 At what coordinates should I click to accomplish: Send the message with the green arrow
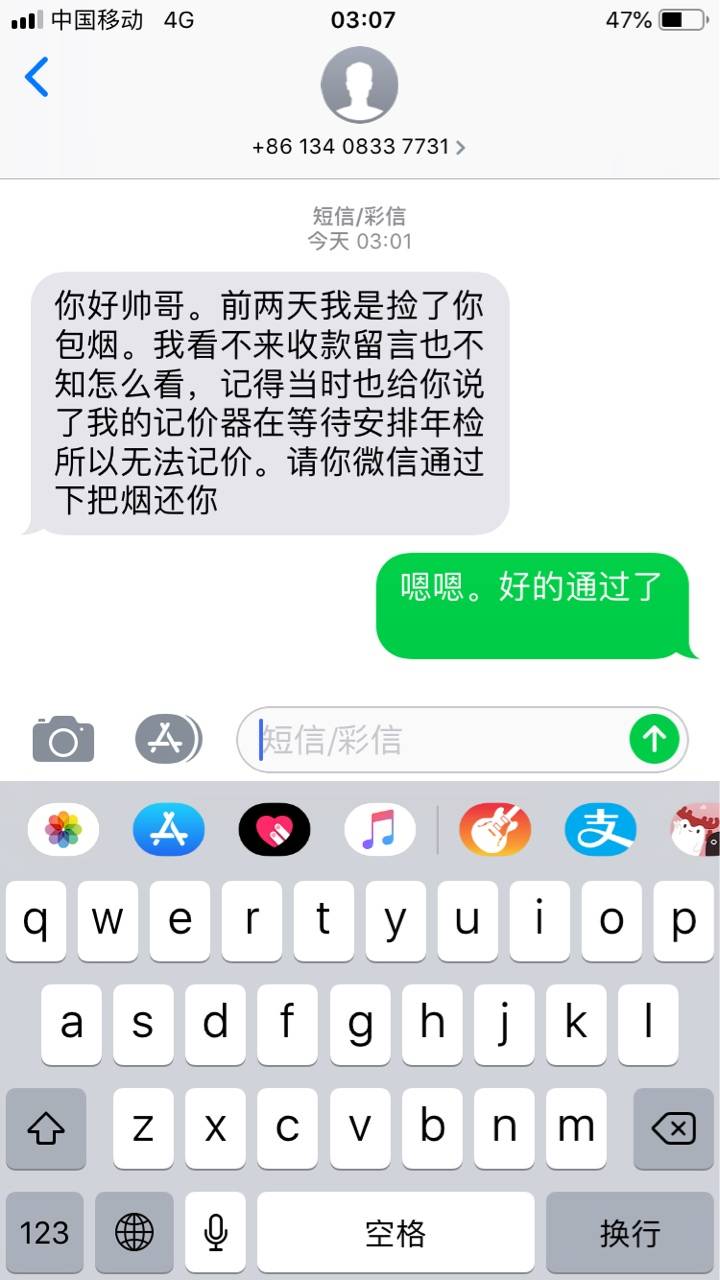pyautogui.click(x=654, y=739)
